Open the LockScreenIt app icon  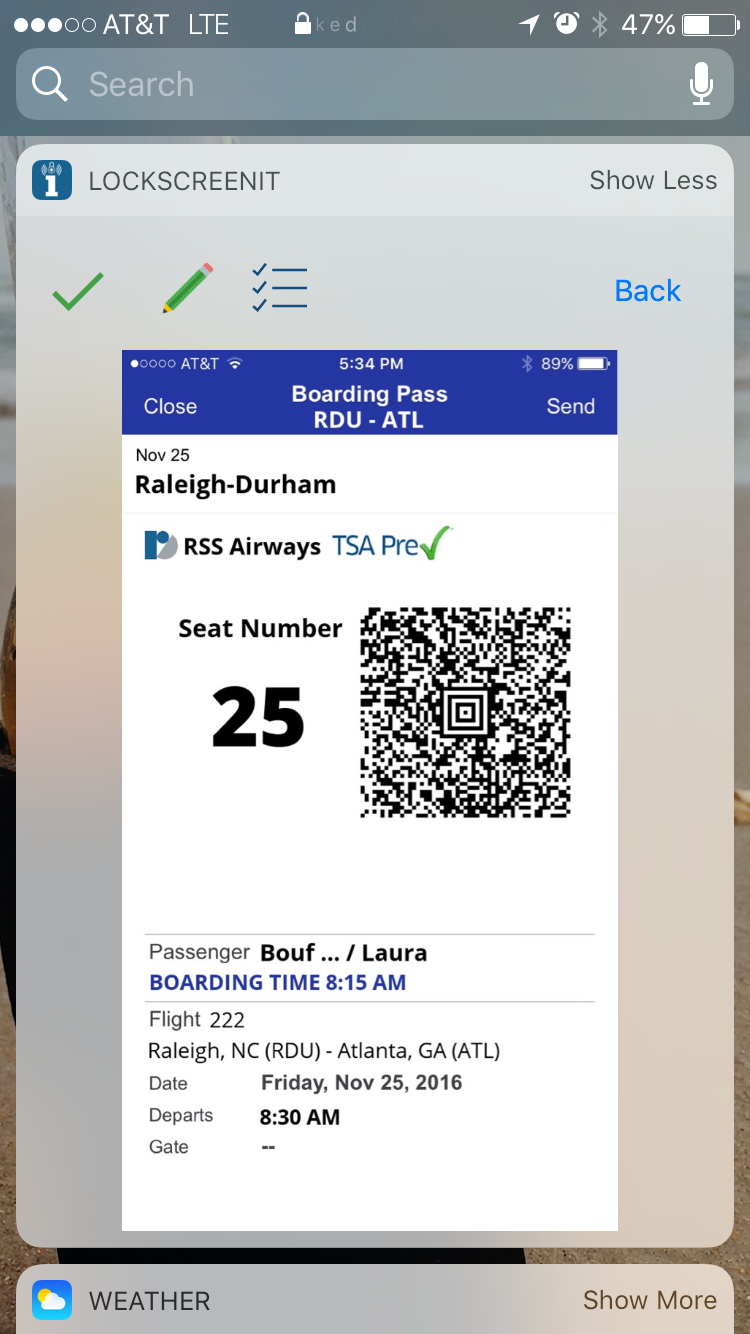tap(52, 181)
